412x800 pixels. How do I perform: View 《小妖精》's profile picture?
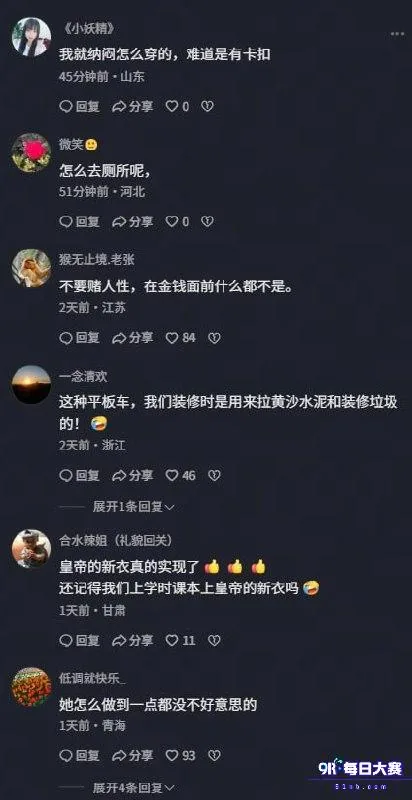pyautogui.click(x=31, y=37)
